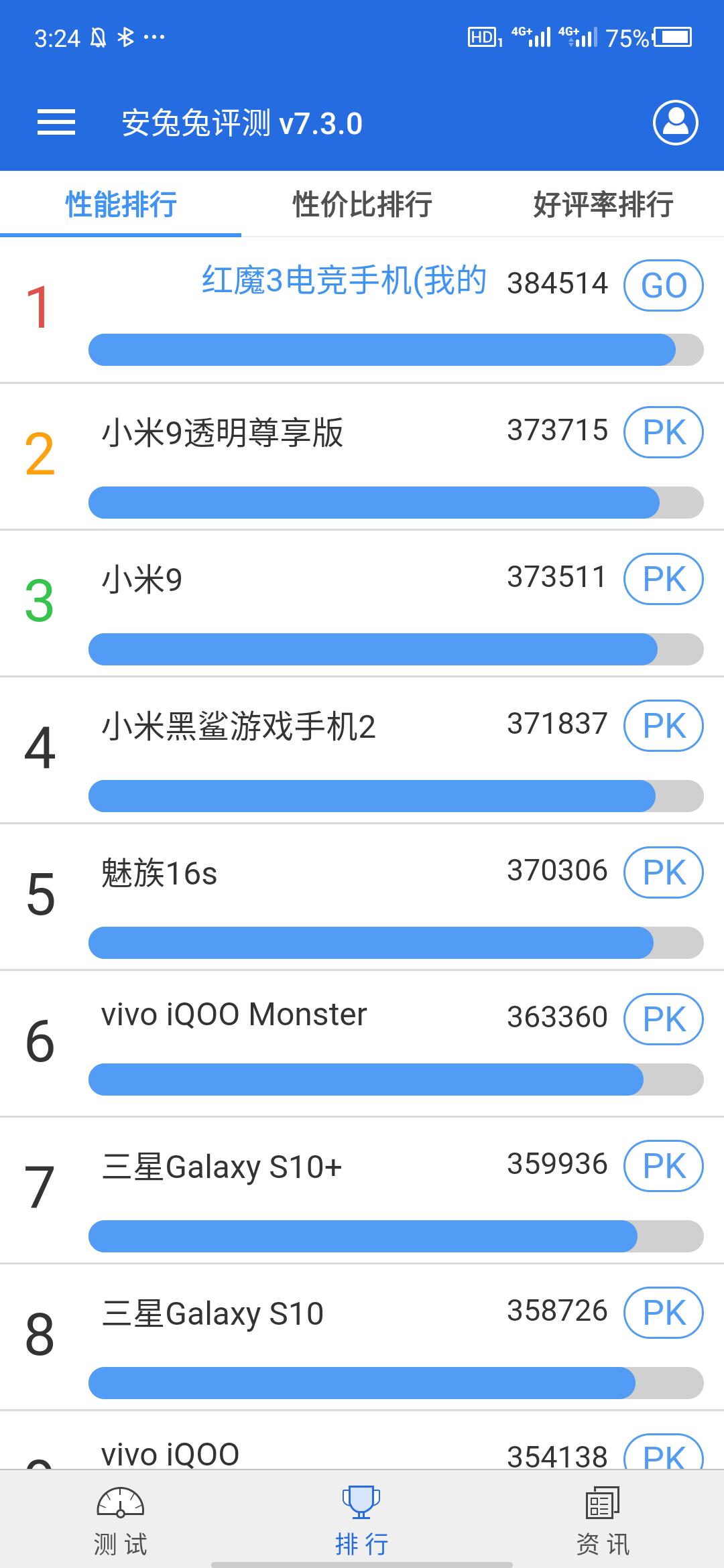Image resolution: width=724 pixels, height=1568 pixels.
Task: Start PK comparison with 魅族16s
Action: tap(664, 872)
